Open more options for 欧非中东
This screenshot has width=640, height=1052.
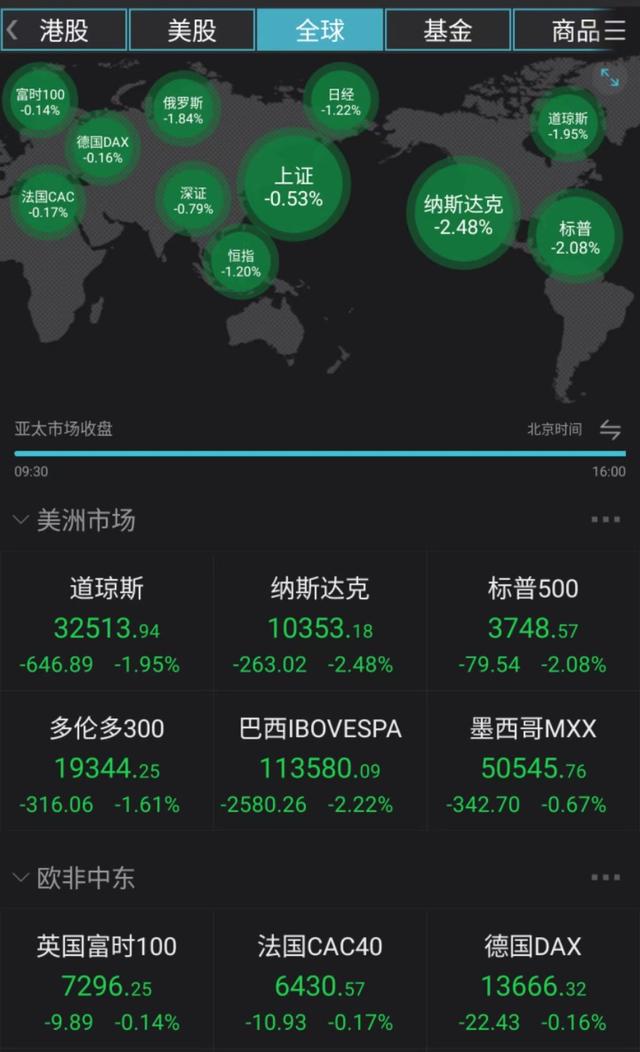tap(605, 878)
